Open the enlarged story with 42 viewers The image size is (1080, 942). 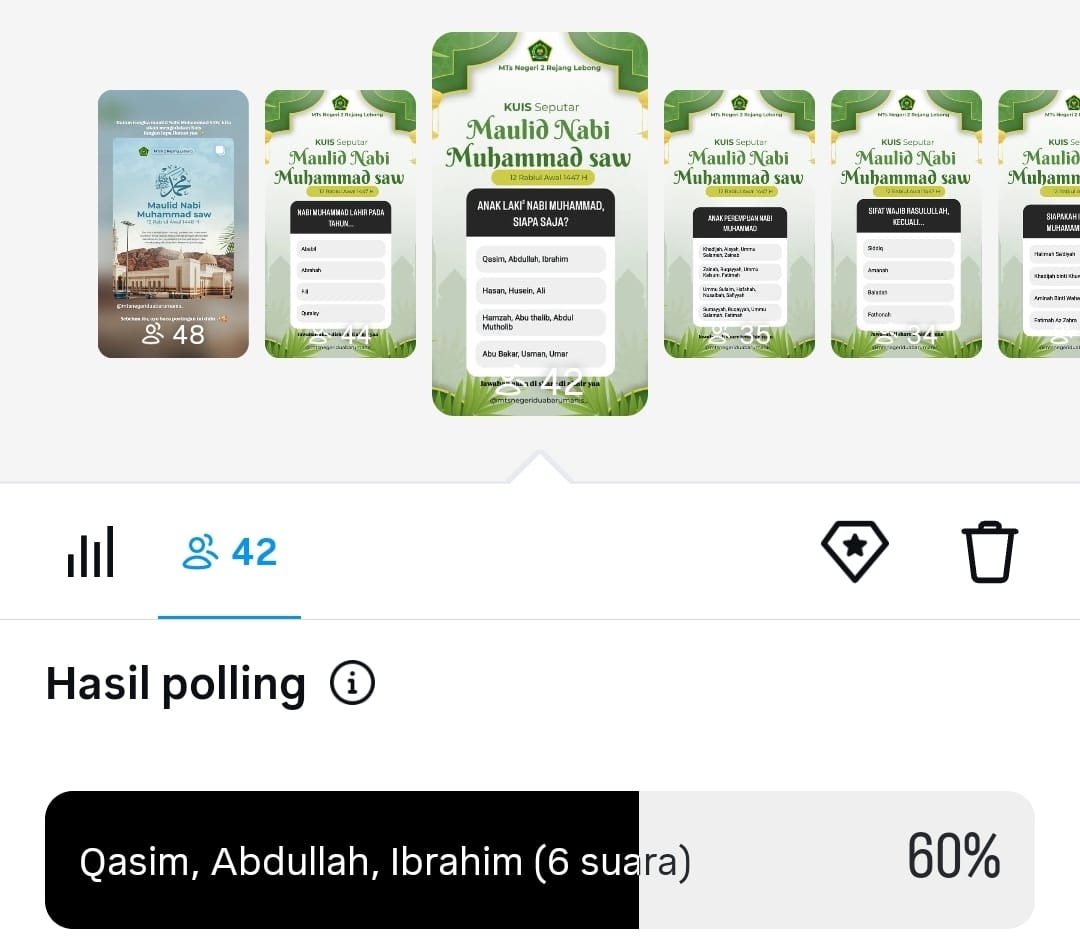pyautogui.click(x=540, y=224)
